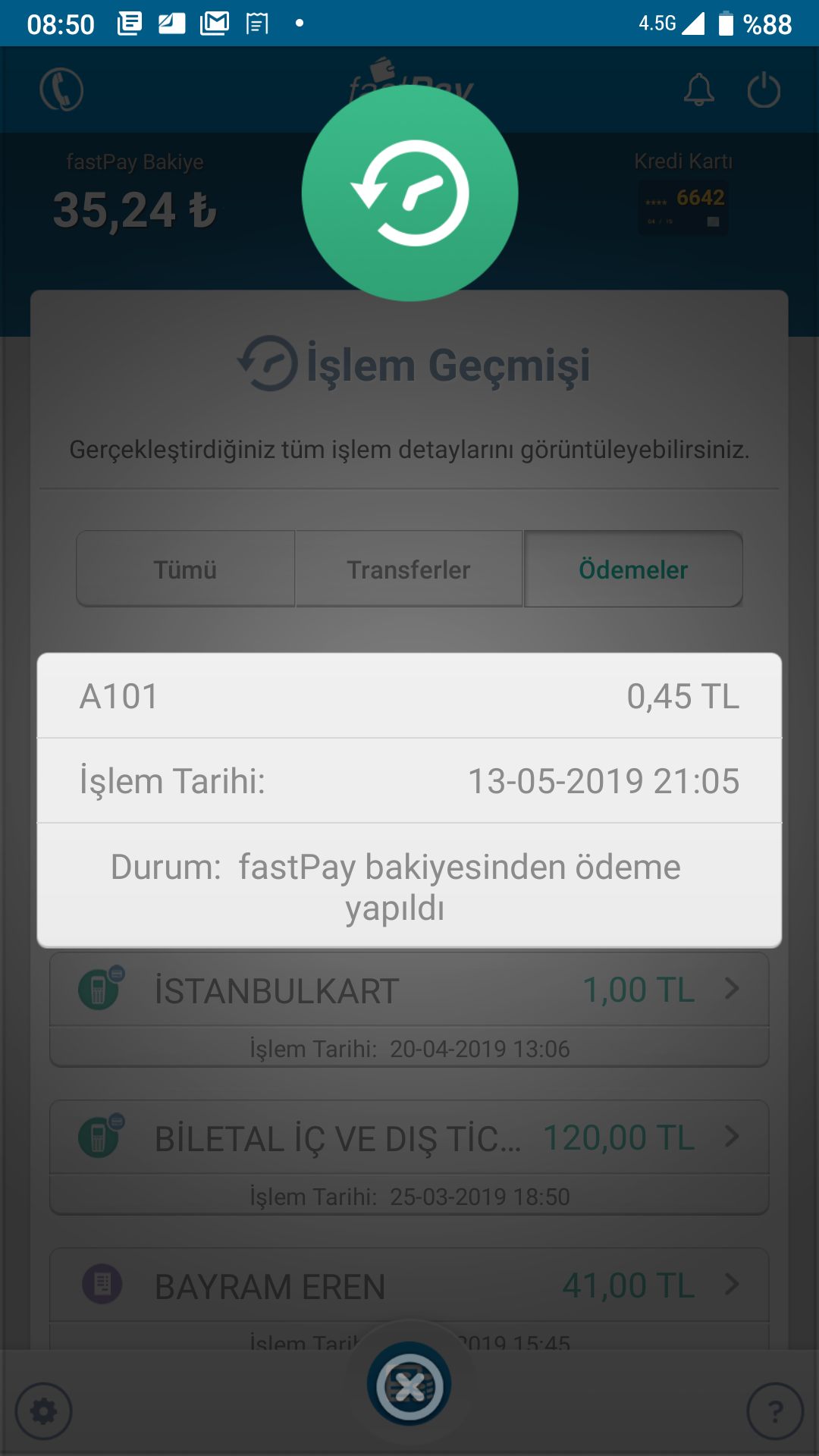Open the İSTANBULKART 1,00 TL transaction
The width and height of the screenshot is (819, 1456).
point(409,1009)
